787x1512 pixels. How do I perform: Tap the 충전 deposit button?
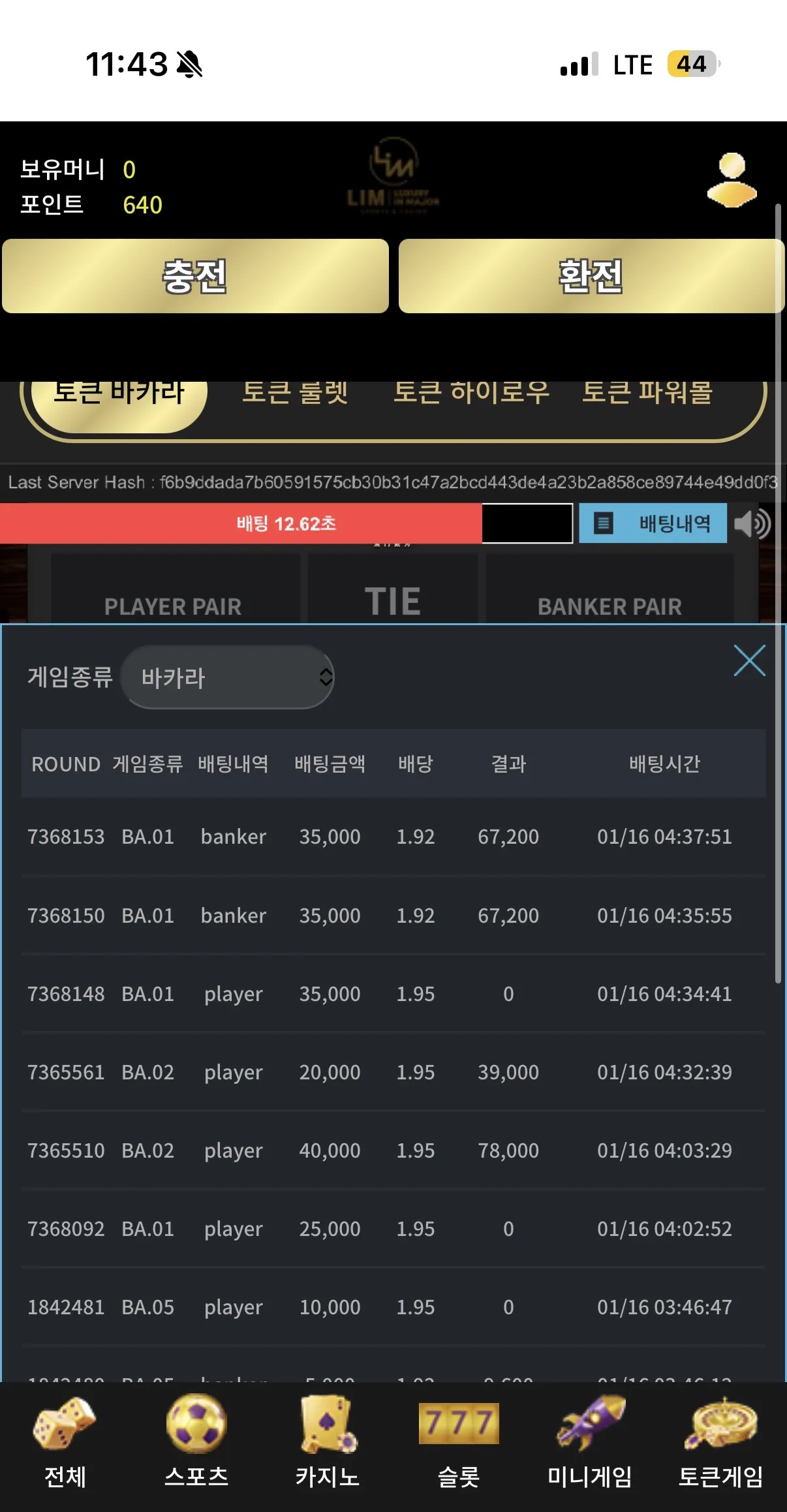(x=195, y=276)
